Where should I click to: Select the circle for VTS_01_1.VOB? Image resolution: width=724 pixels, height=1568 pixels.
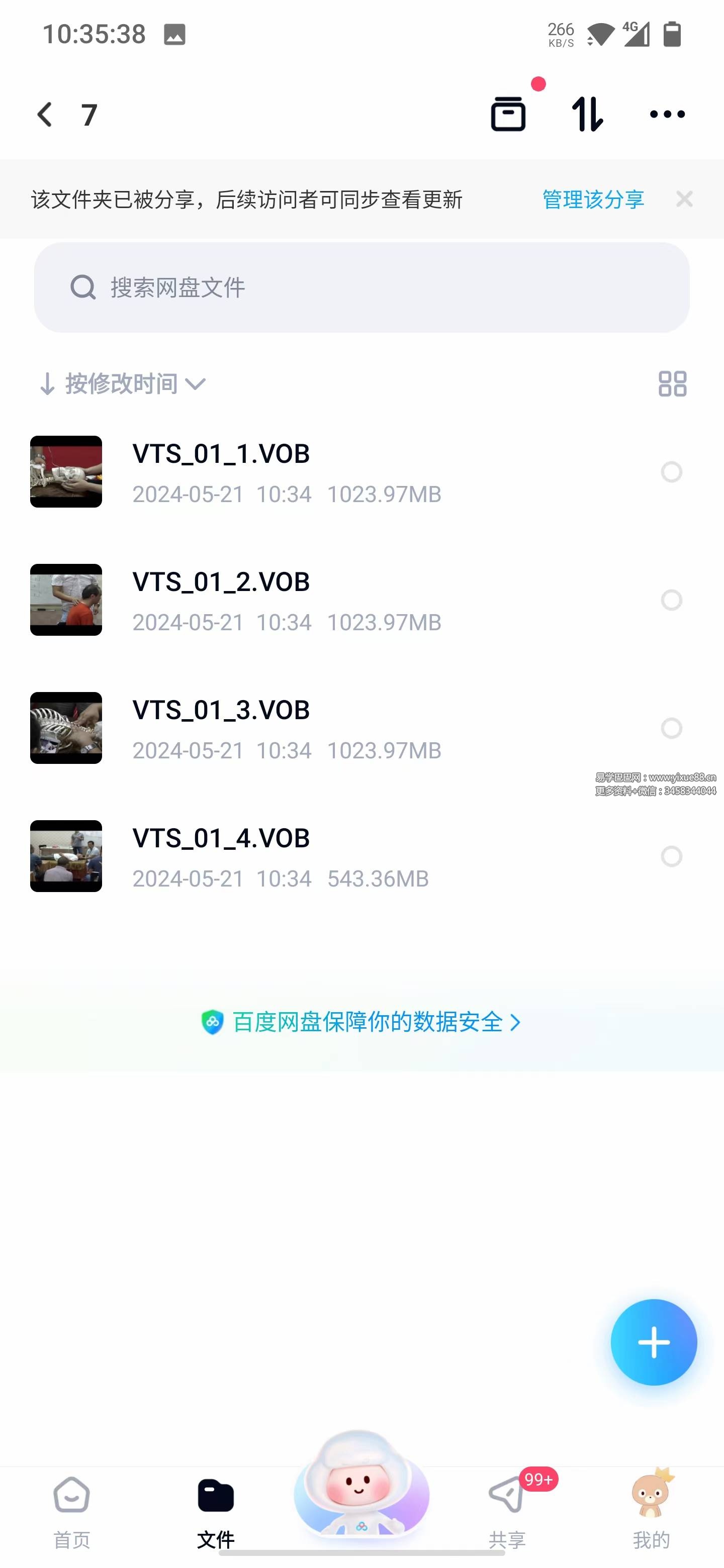pos(671,472)
